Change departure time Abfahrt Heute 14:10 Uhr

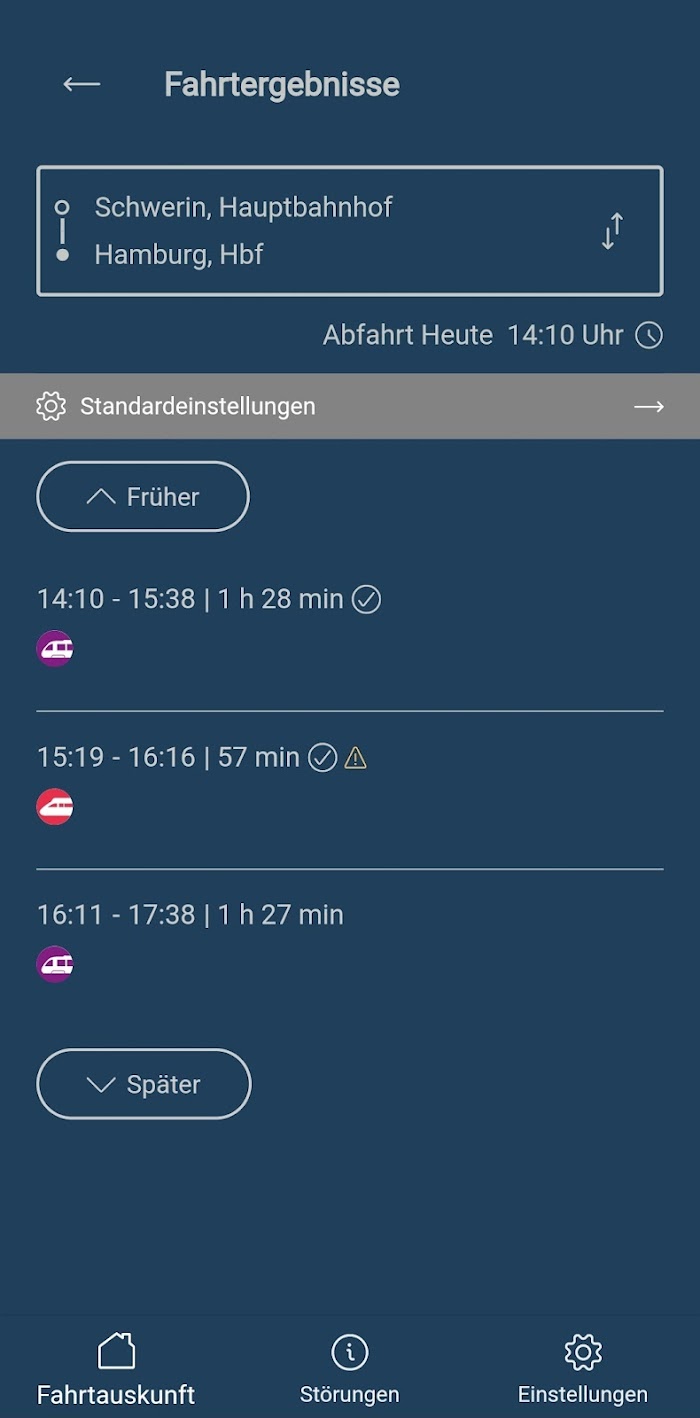492,335
